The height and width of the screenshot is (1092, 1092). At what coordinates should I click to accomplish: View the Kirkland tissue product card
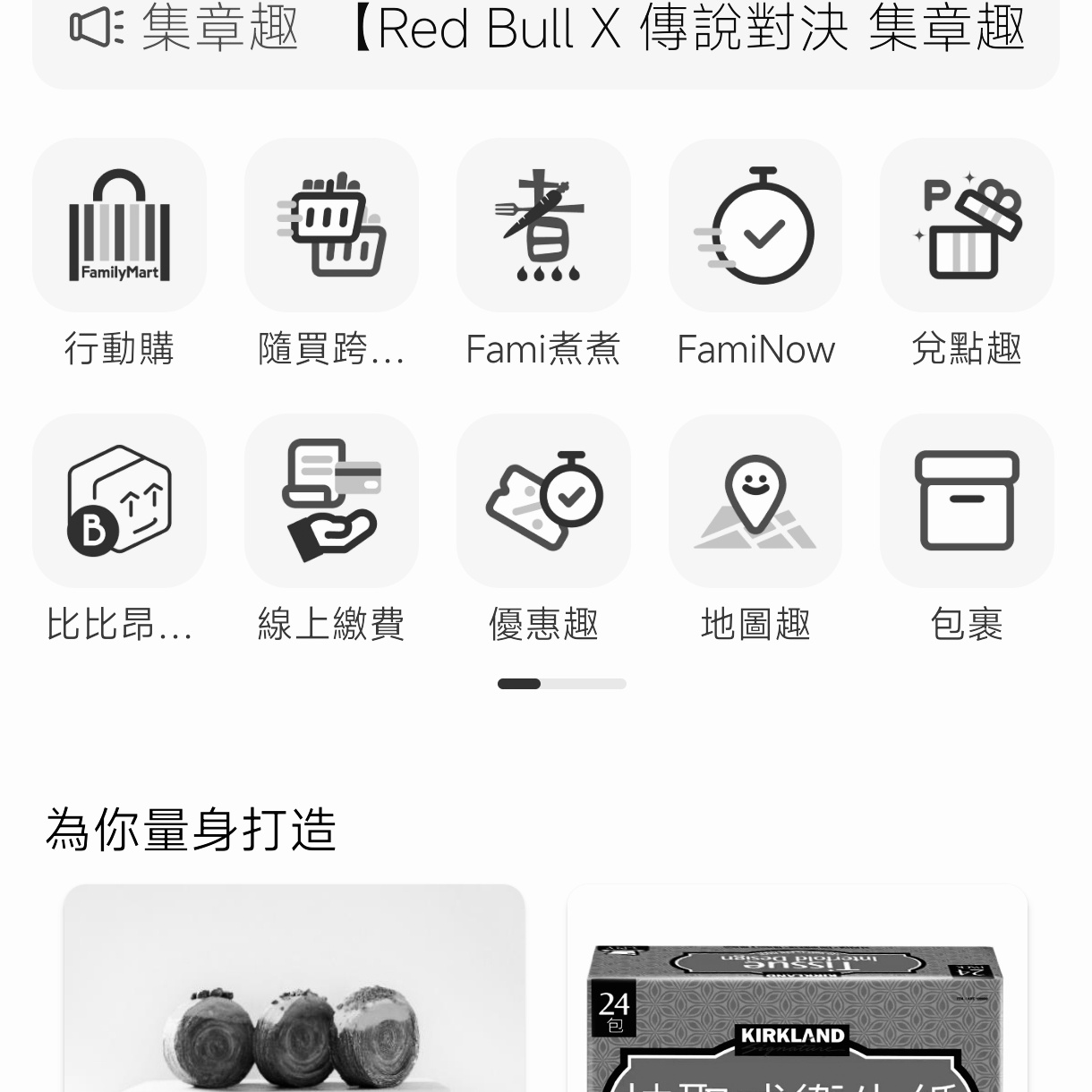(797, 994)
